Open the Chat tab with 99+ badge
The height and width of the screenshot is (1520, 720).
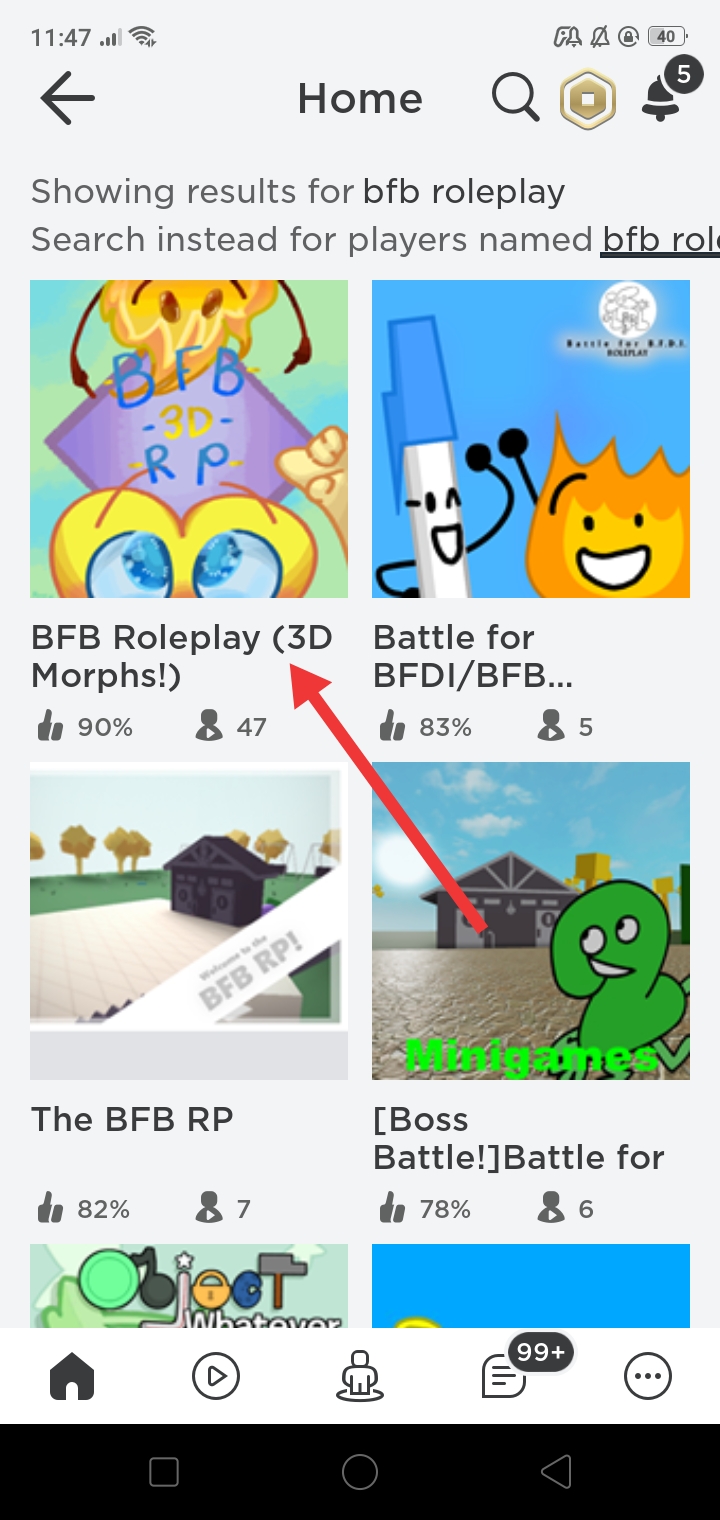click(504, 1378)
